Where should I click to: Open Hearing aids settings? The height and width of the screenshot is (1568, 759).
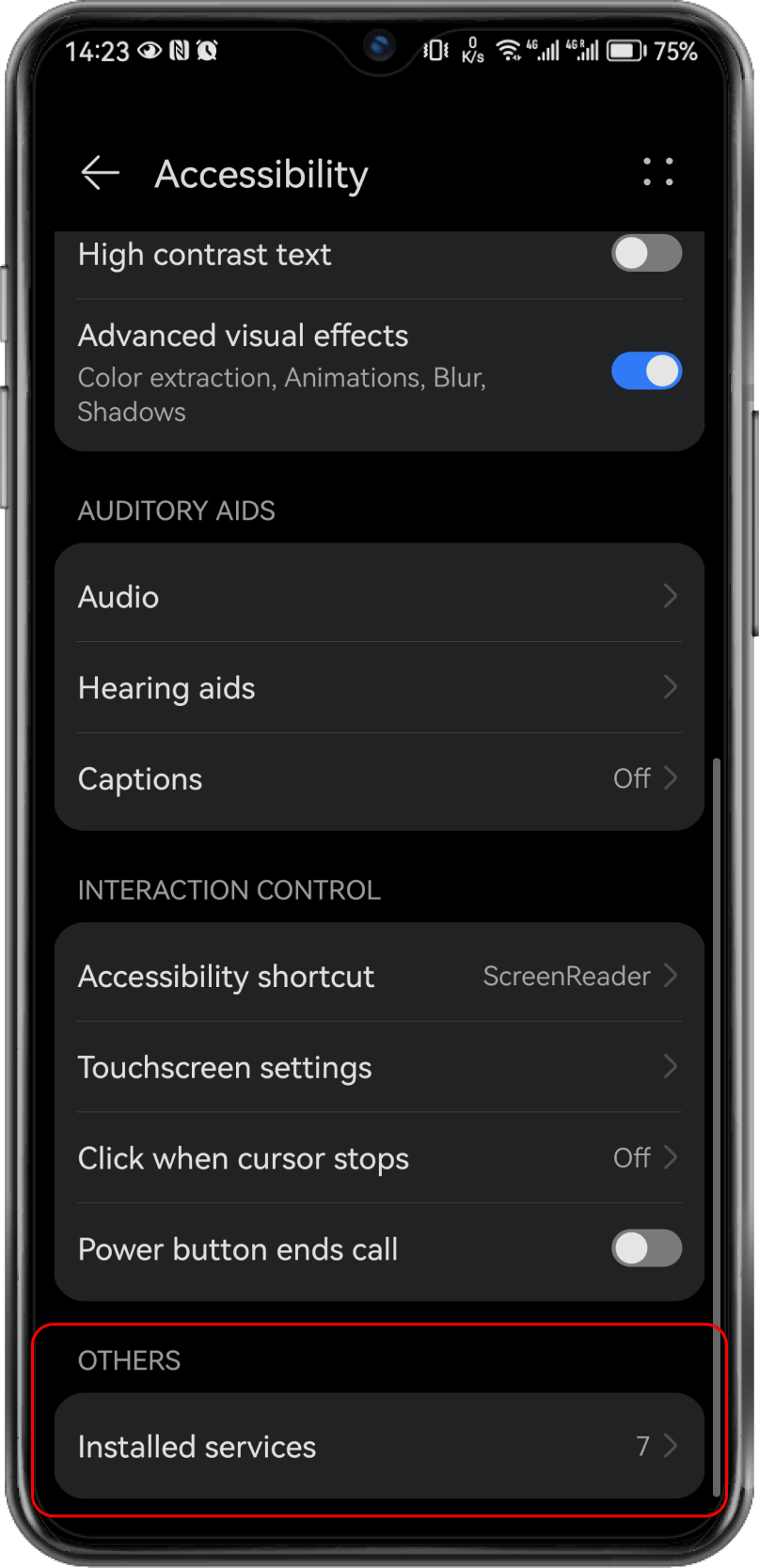point(379,687)
